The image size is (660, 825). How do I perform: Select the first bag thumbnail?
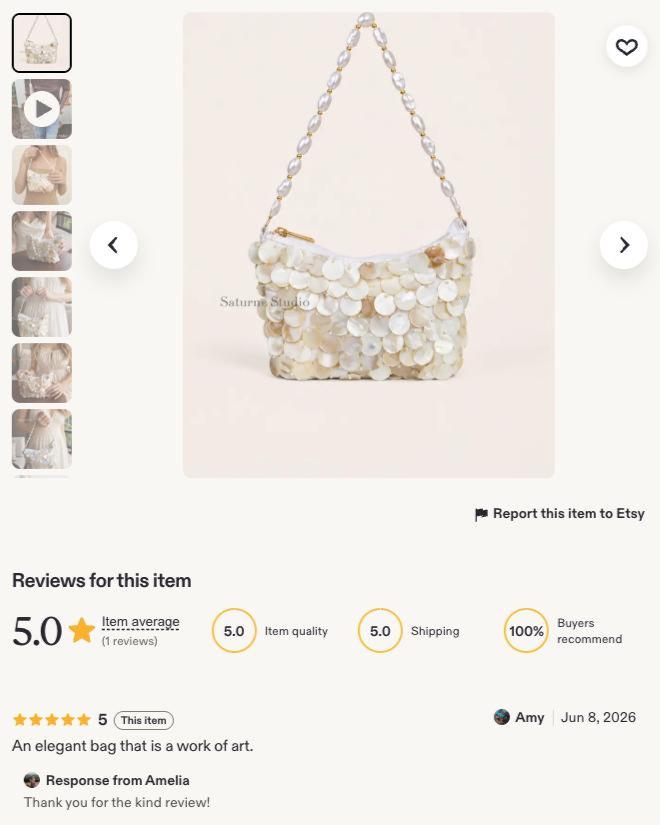click(x=42, y=43)
